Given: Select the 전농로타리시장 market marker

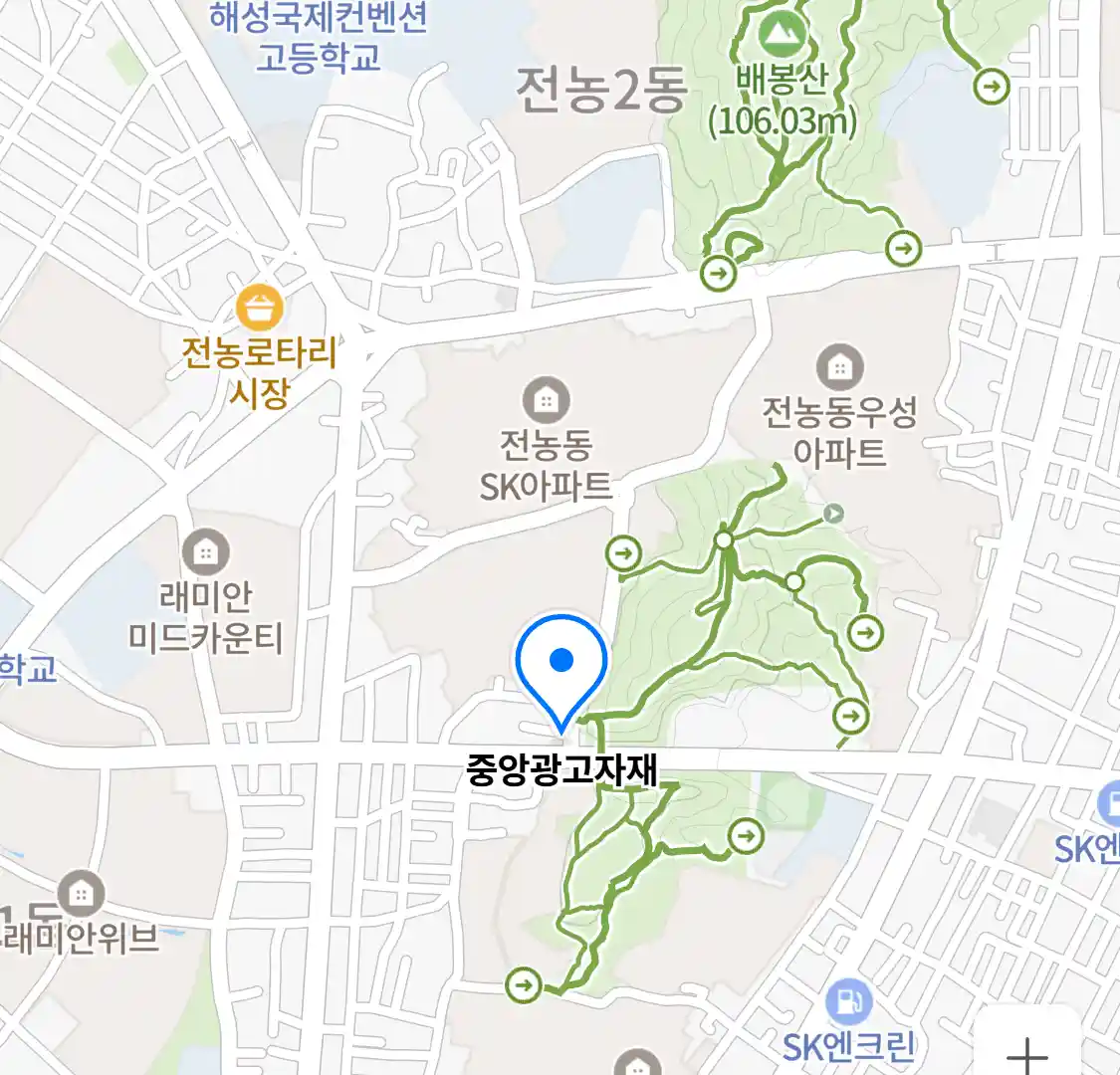Looking at the screenshot, I should pos(260,310).
